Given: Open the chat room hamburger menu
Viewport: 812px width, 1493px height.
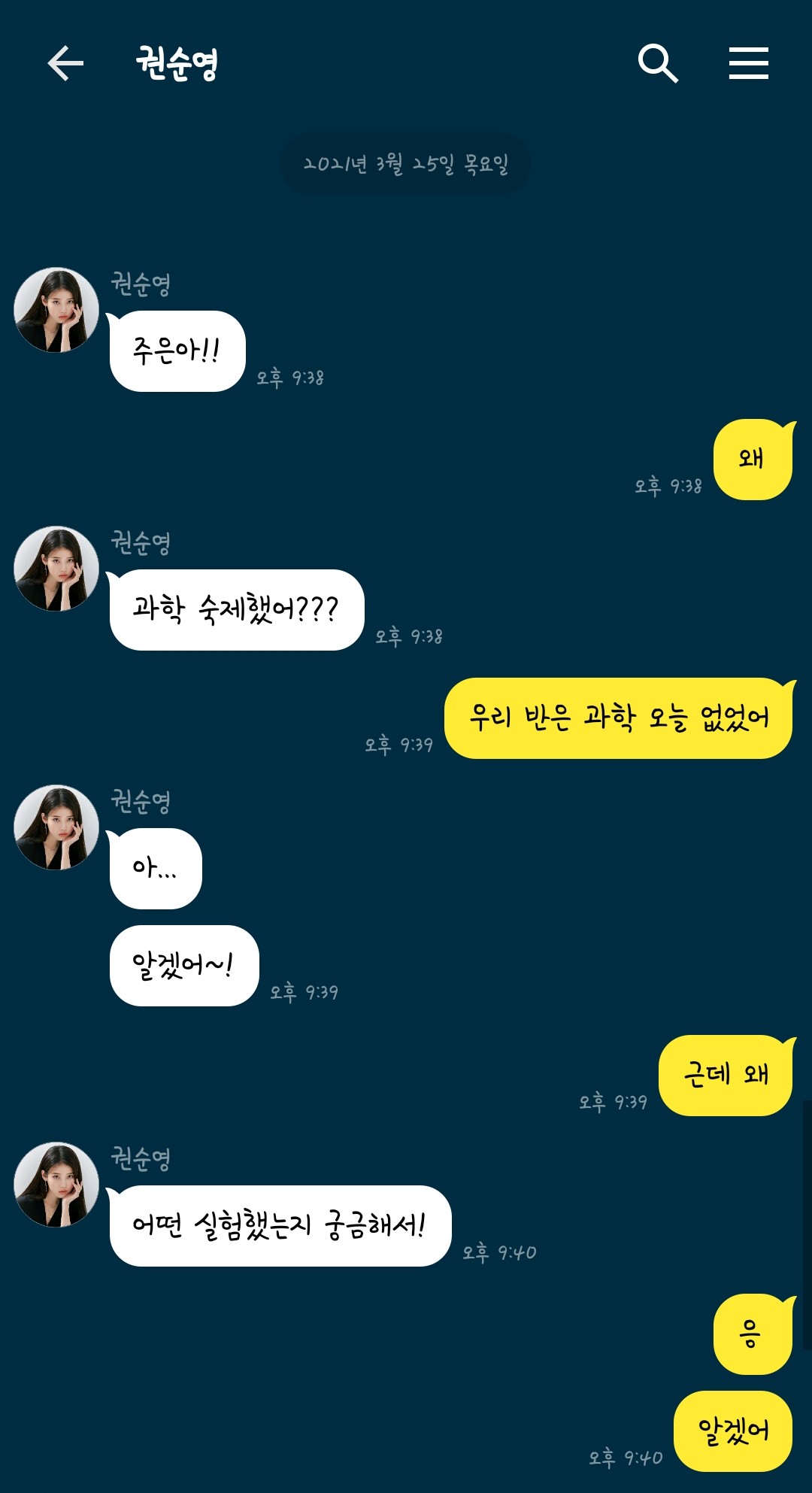Looking at the screenshot, I should 748,63.
